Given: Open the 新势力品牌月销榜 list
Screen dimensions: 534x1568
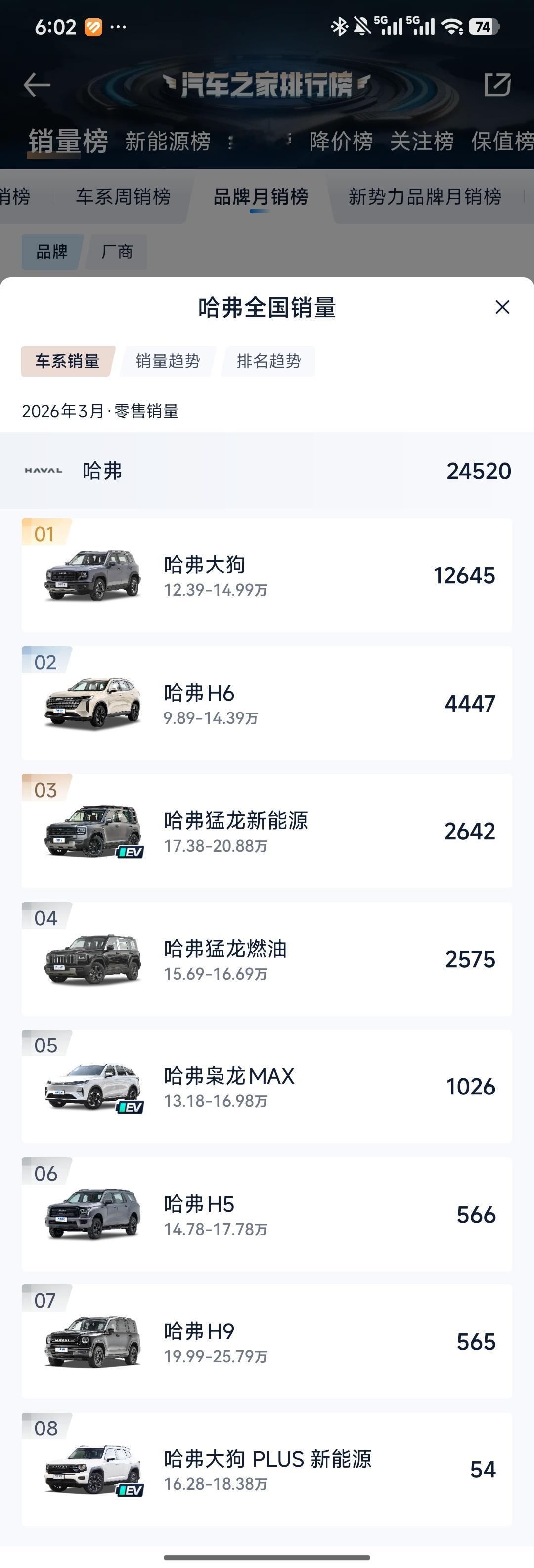Looking at the screenshot, I should pyautogui.click(x=425, y=197).
